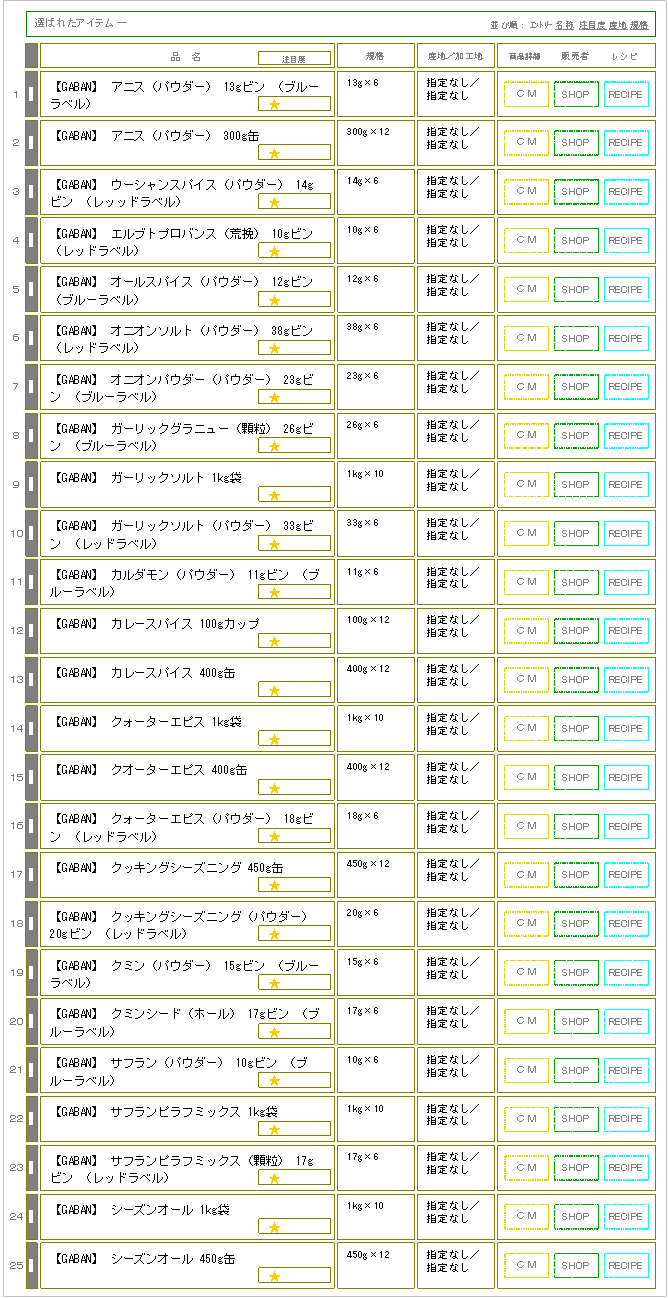This screenshot has width=668, height=1298.
Task: Sort the list by 名称
Action: click(564, 25)
